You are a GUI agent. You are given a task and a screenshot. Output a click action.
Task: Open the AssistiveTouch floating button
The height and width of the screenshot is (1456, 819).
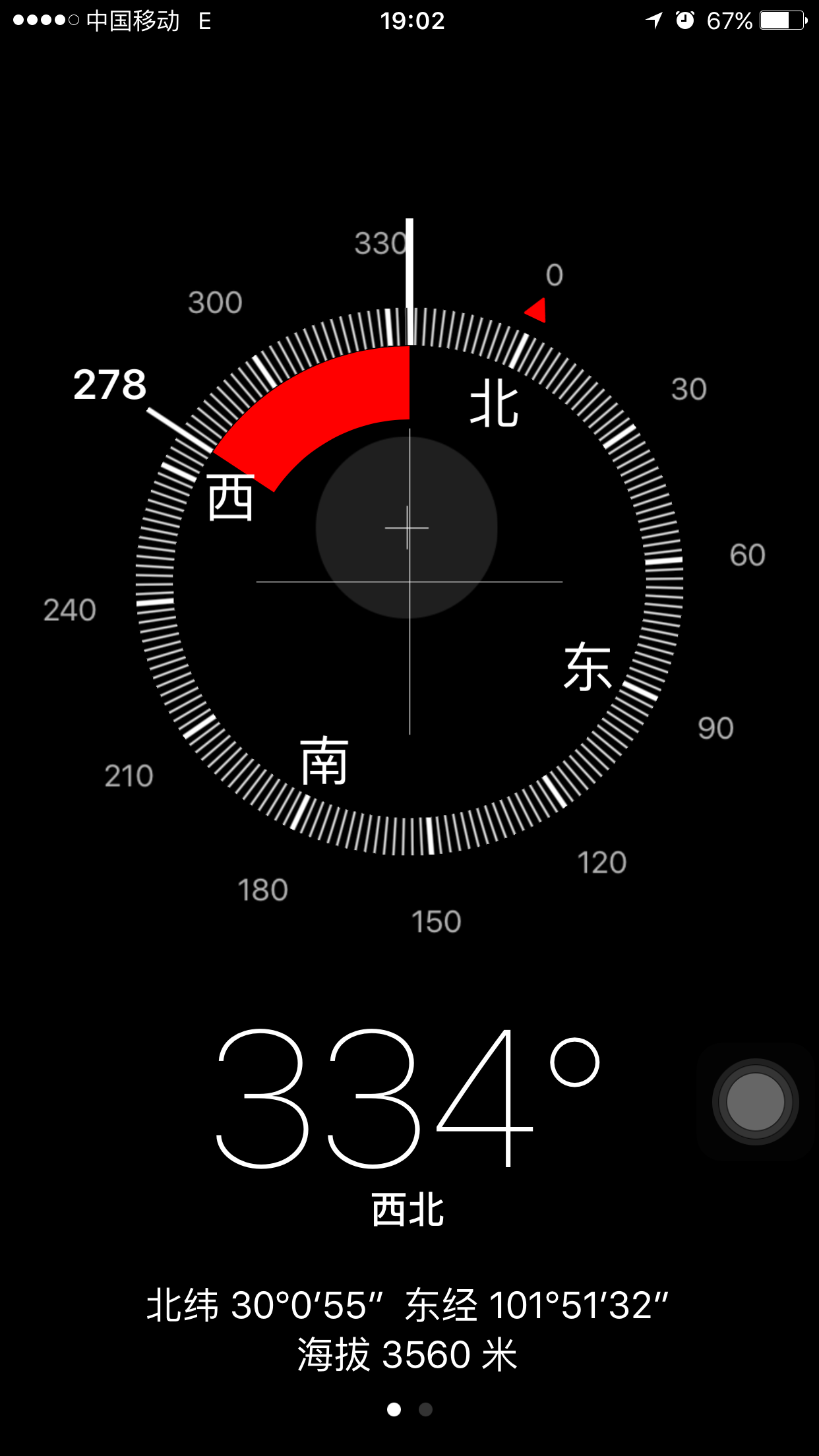point(755,1101)
